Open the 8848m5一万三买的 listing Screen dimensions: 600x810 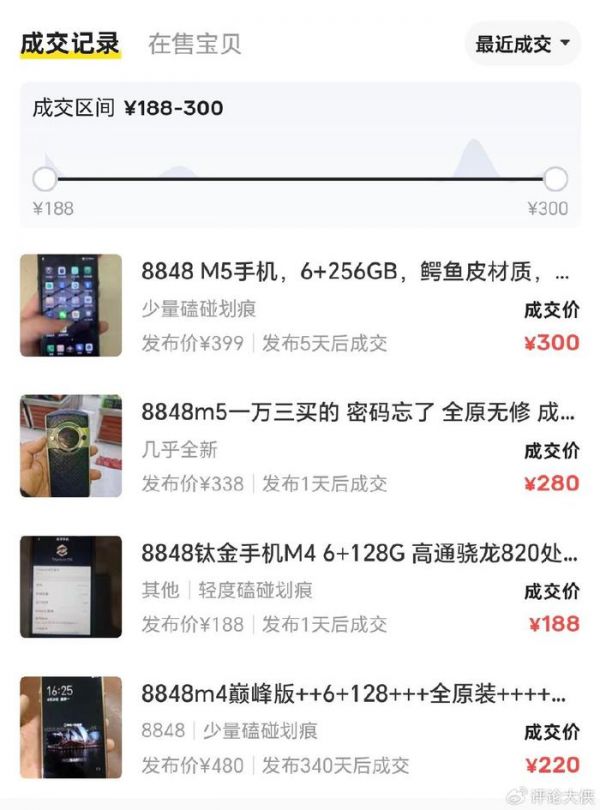355,412
